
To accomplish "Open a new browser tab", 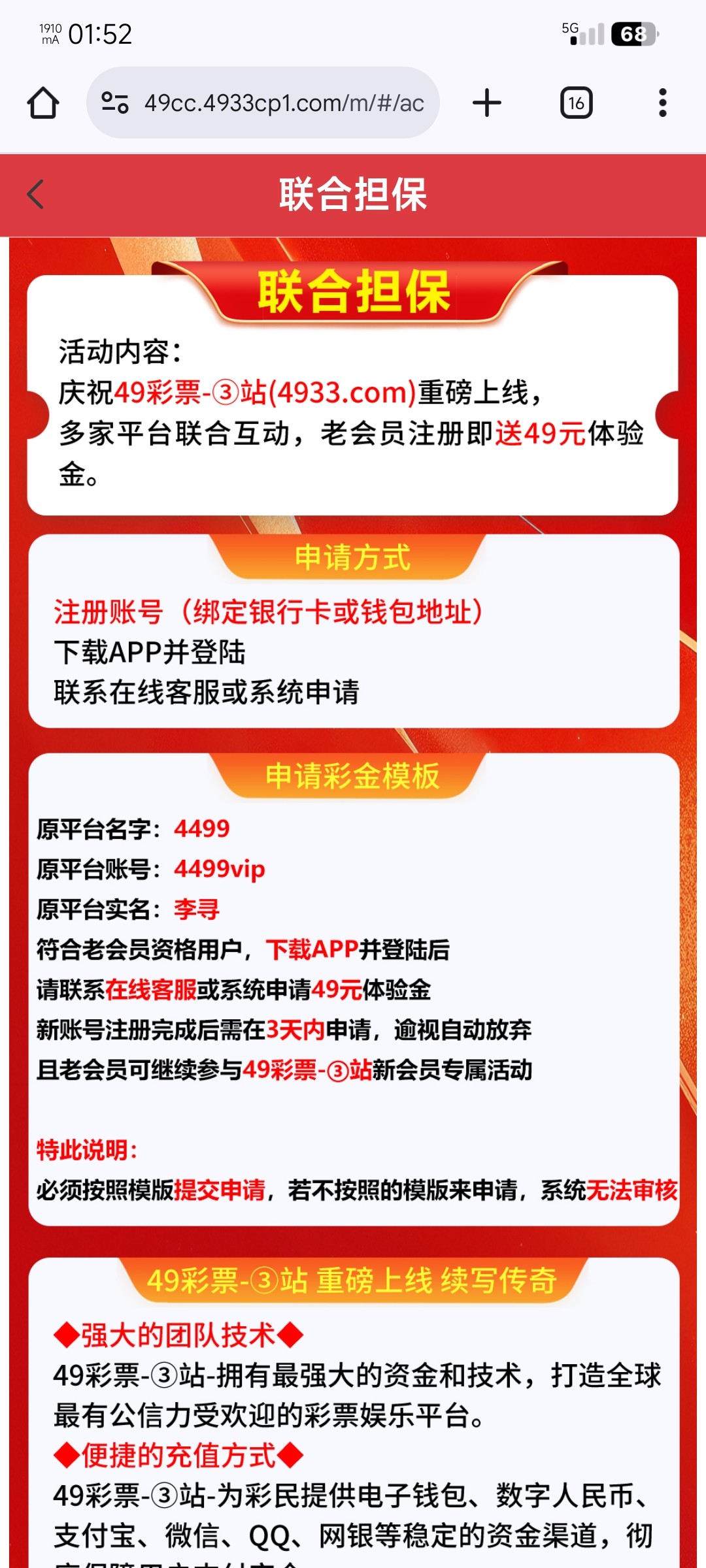I will (x=486, y=103).
